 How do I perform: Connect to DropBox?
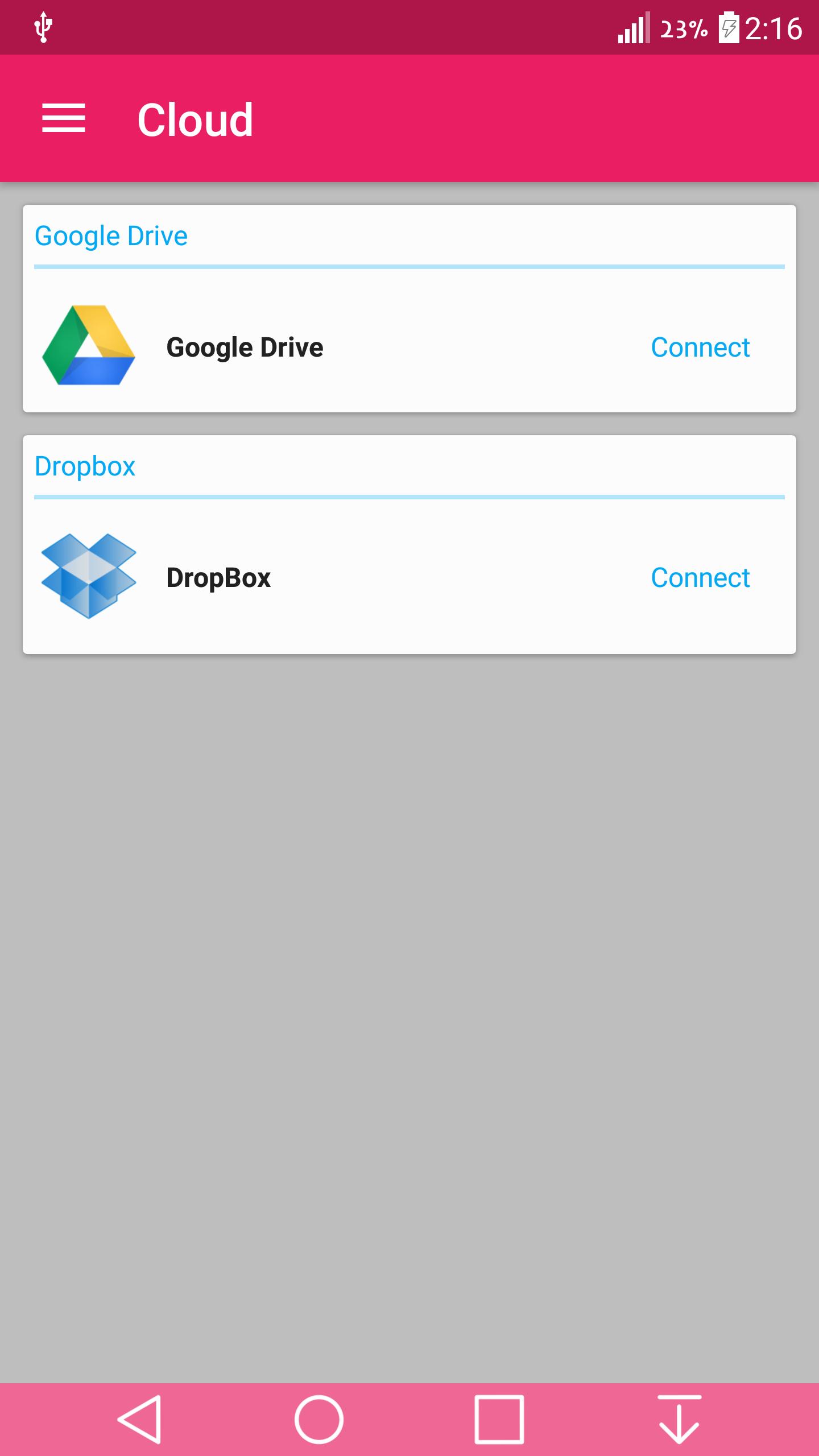tap(700, 578)
